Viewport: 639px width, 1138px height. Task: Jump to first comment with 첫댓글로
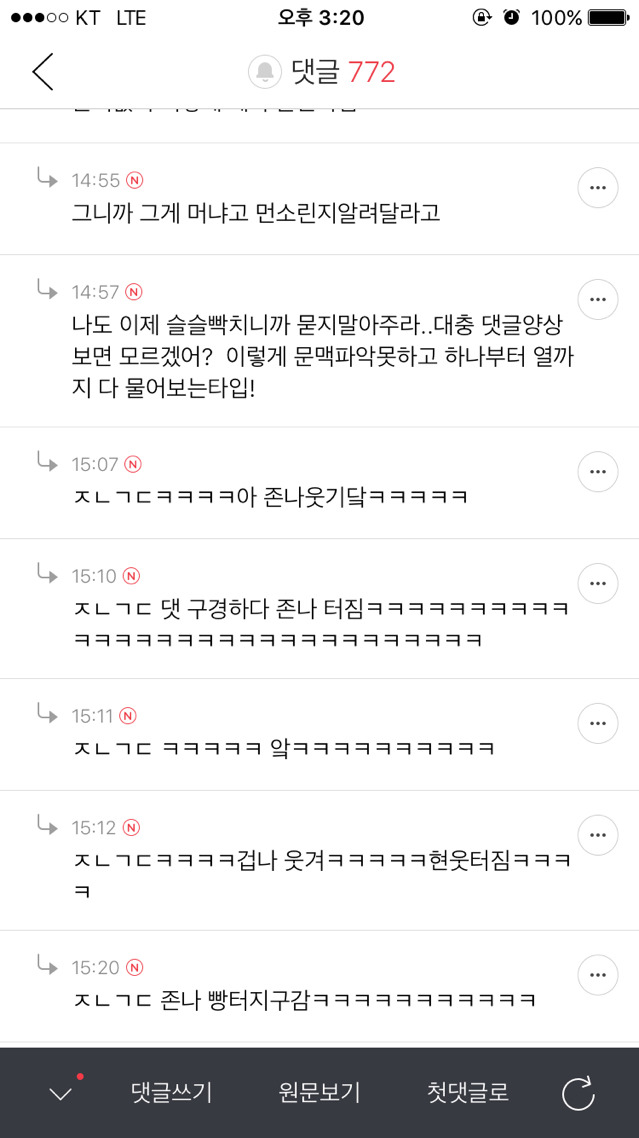pos(468,1093)
